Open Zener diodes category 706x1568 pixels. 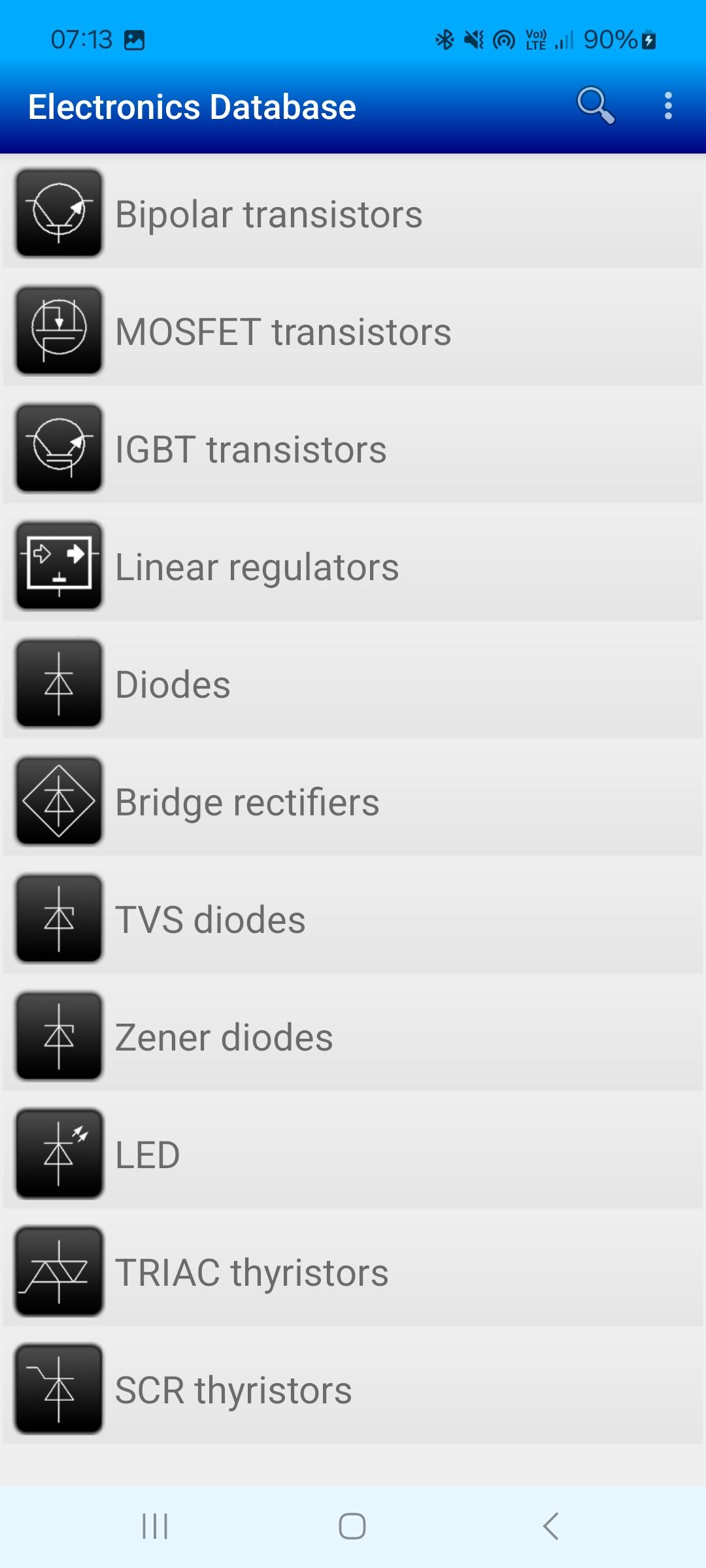(x=353, y=1037)
